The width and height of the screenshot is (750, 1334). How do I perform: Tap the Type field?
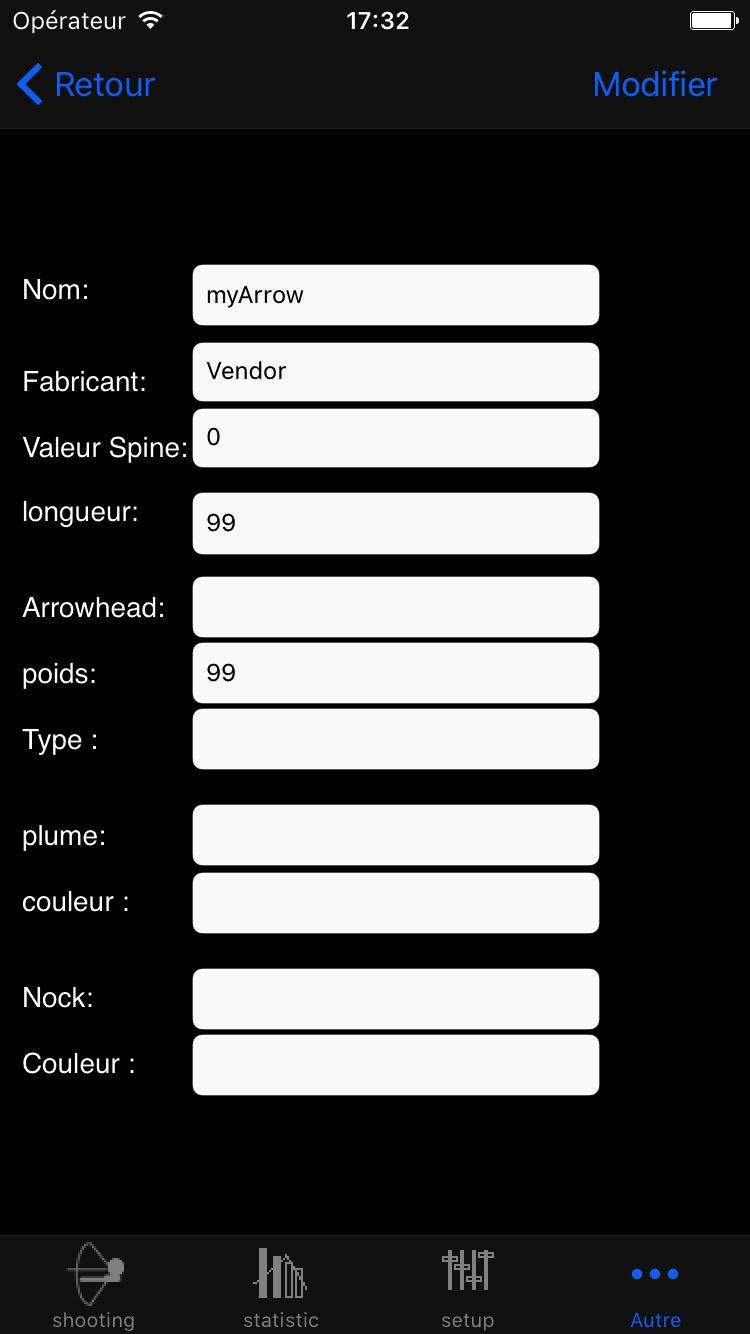(x=396, y=739)
